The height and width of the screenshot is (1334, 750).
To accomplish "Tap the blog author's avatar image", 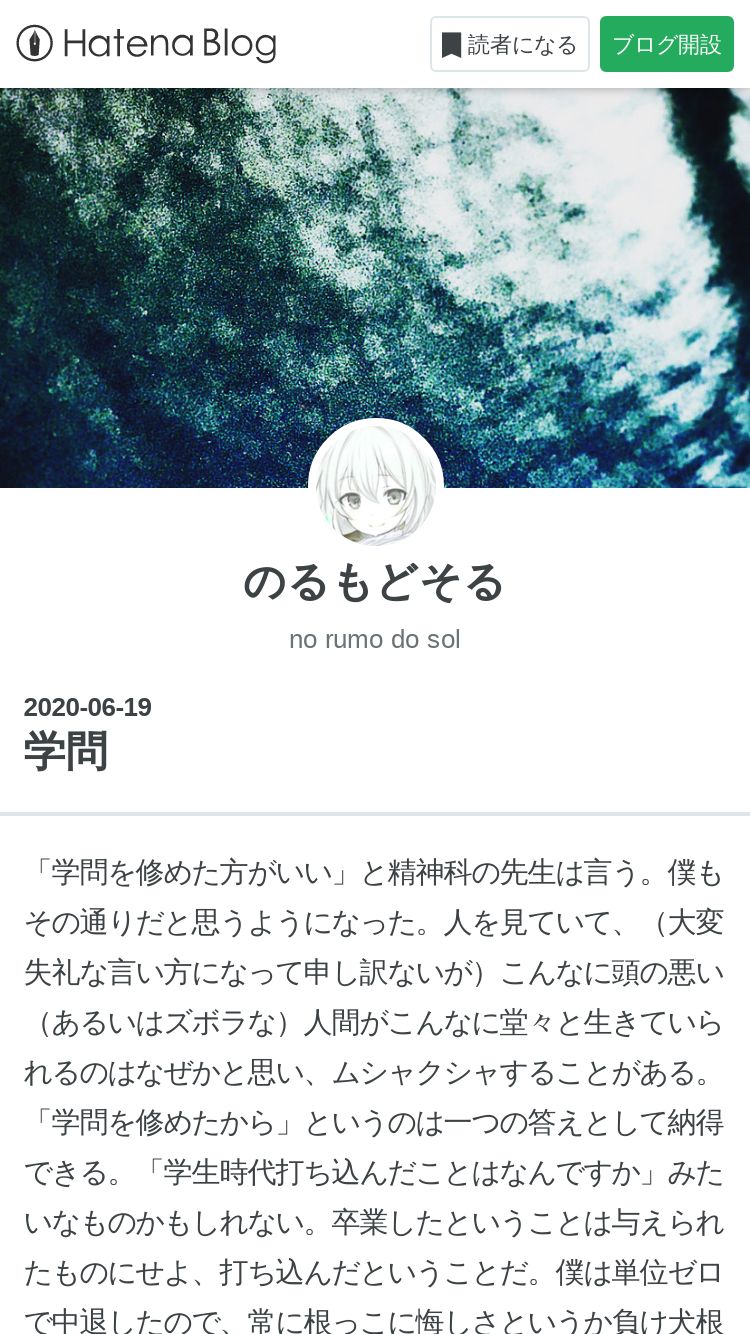I will (x=375, y=485).
